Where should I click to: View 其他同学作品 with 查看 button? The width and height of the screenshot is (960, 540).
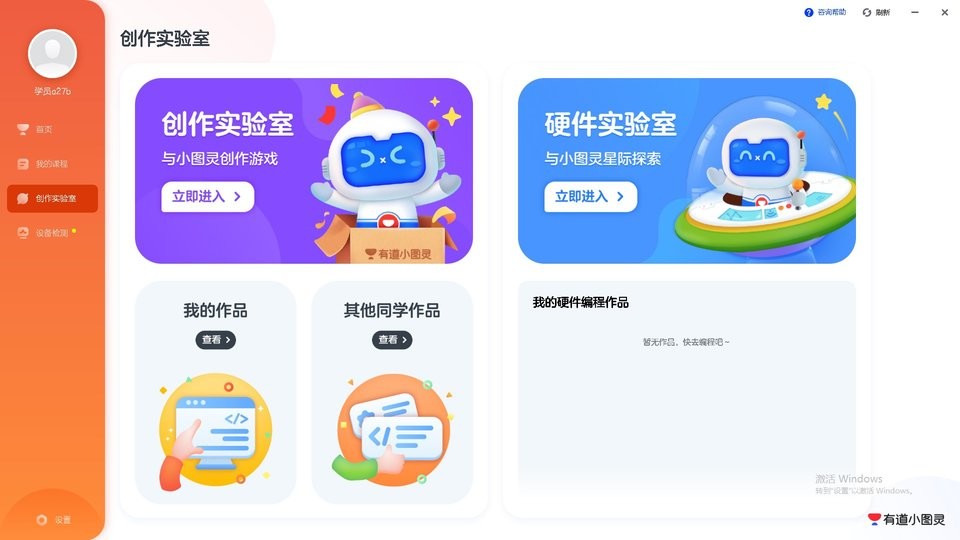click(392, 340)
